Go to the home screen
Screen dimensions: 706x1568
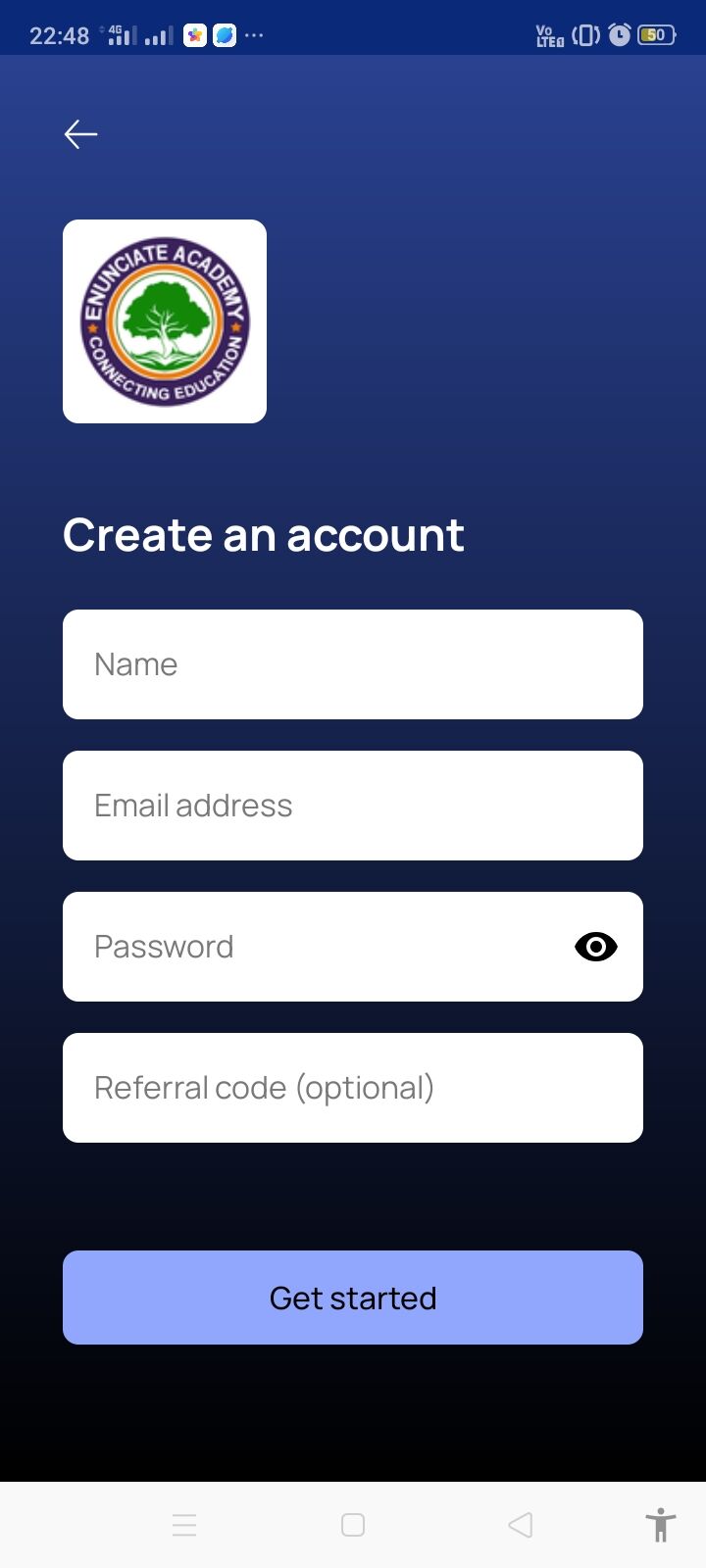tap(353, 1525)
